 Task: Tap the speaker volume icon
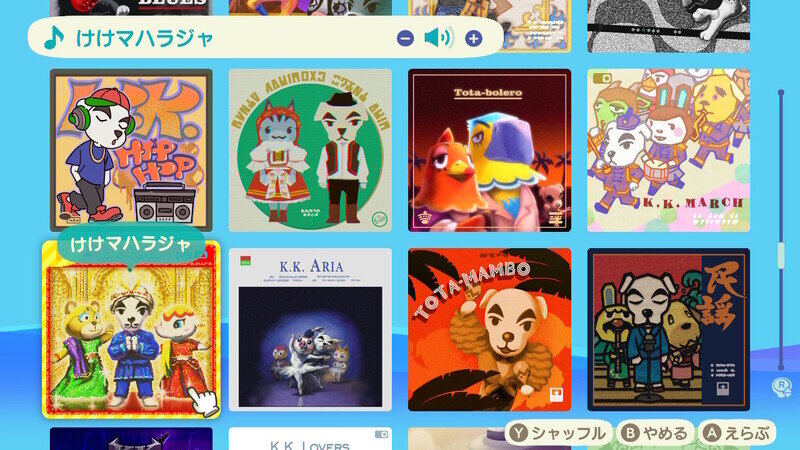(x=438, y=39)
